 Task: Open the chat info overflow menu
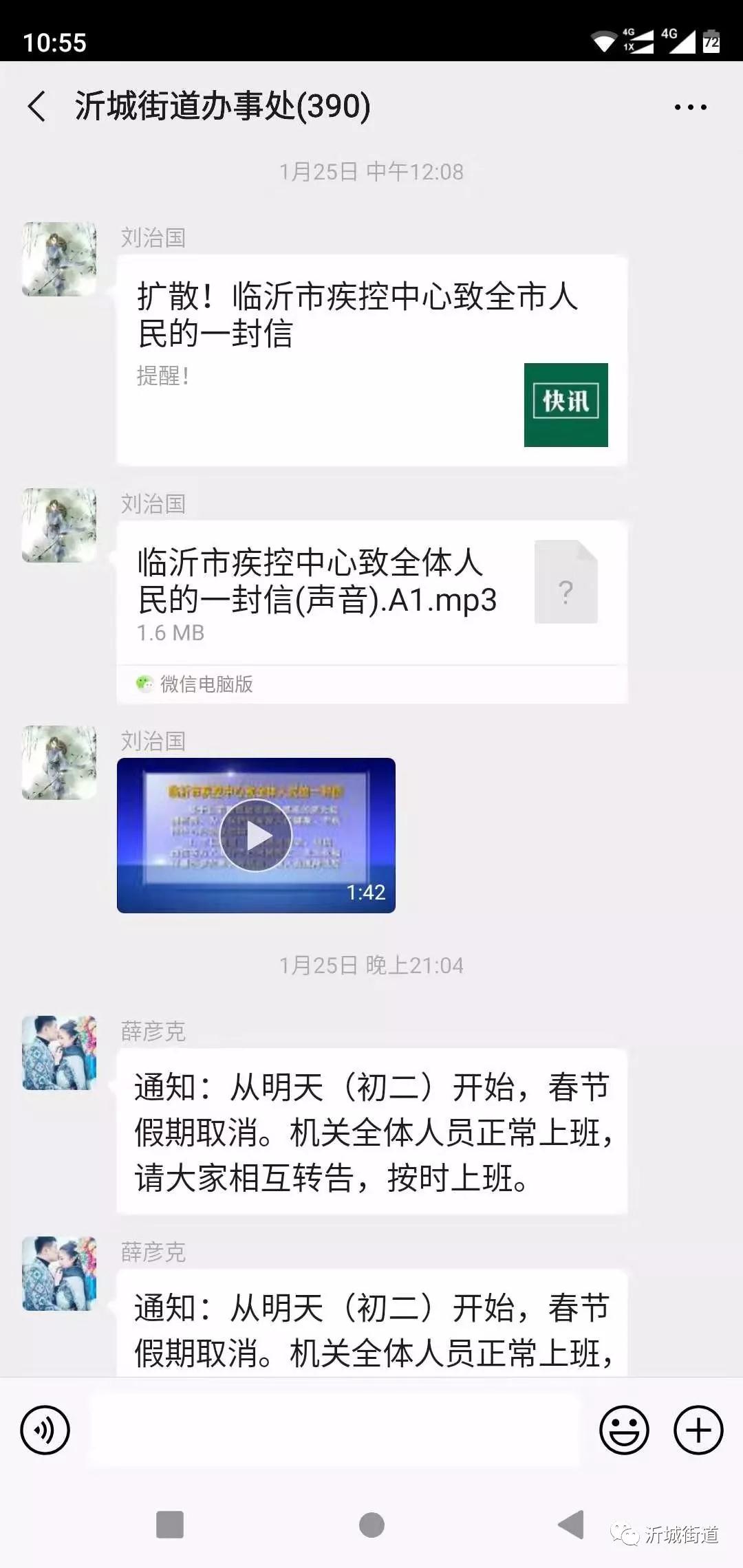[x=690, y=107]
